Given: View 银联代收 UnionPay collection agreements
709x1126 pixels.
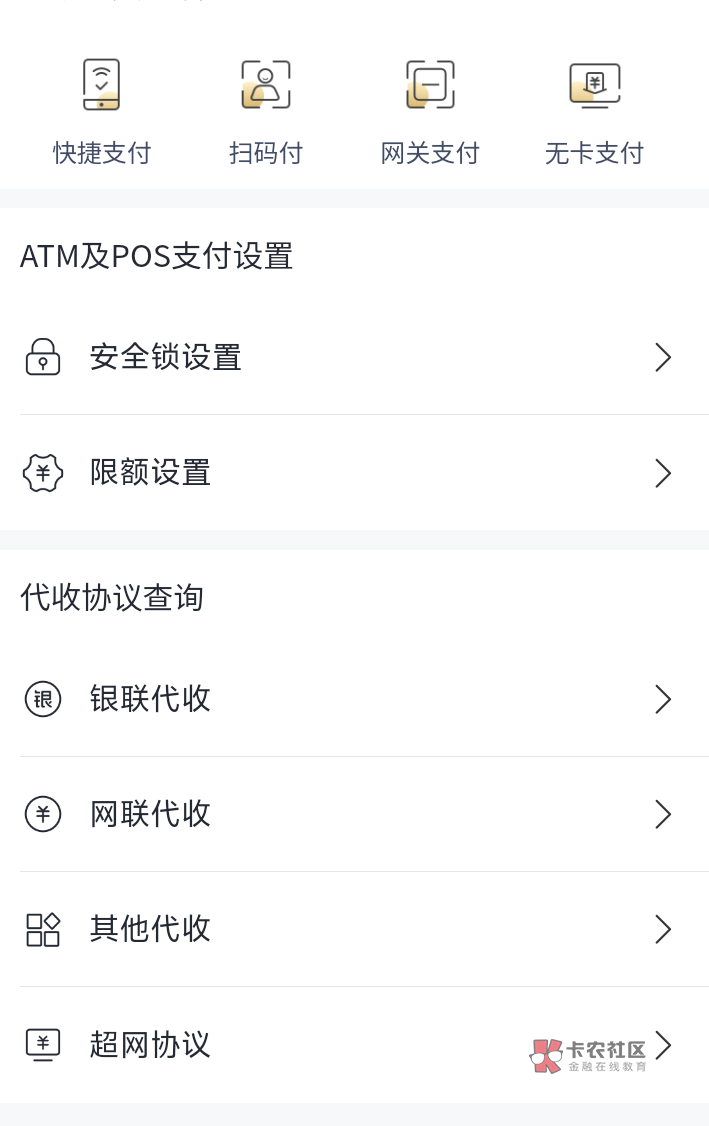Looking at the screenshot, I should (354, 698).
